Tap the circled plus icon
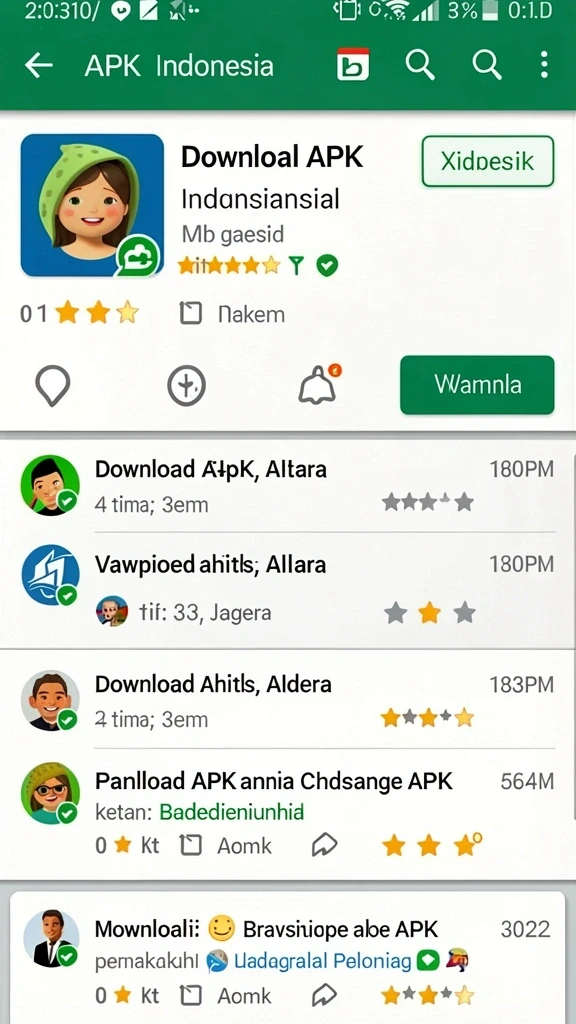576x1024 pixels. coord(186,385)
